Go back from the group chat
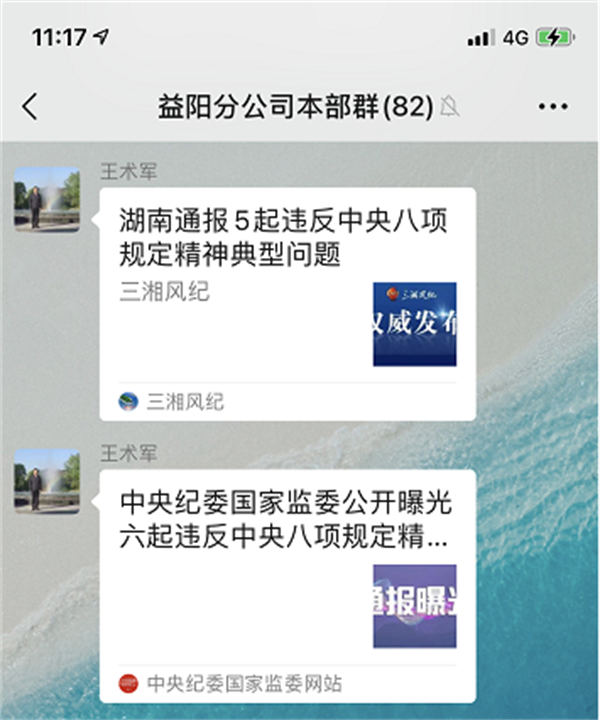The image size is (600, 720). 30,107
